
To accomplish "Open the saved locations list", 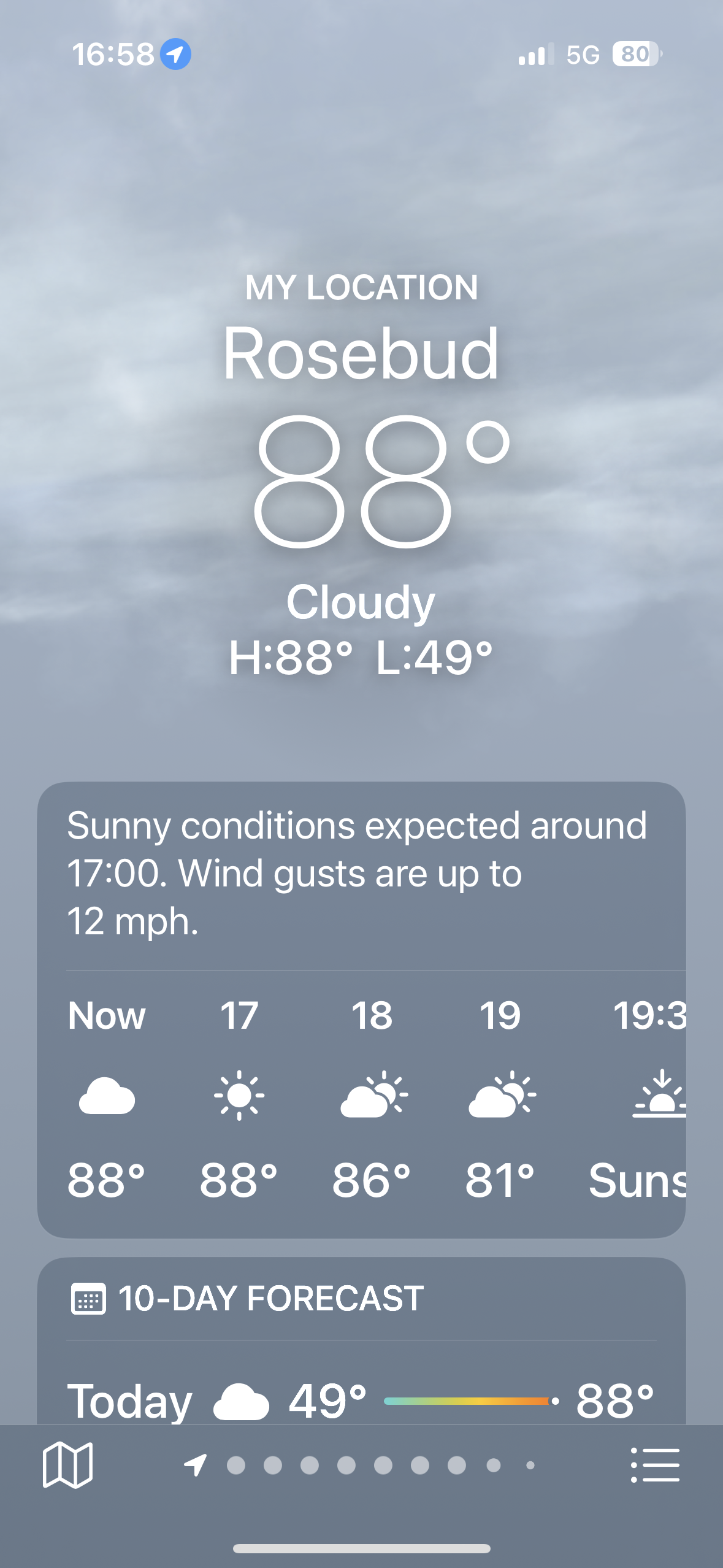I will 655,1465.
